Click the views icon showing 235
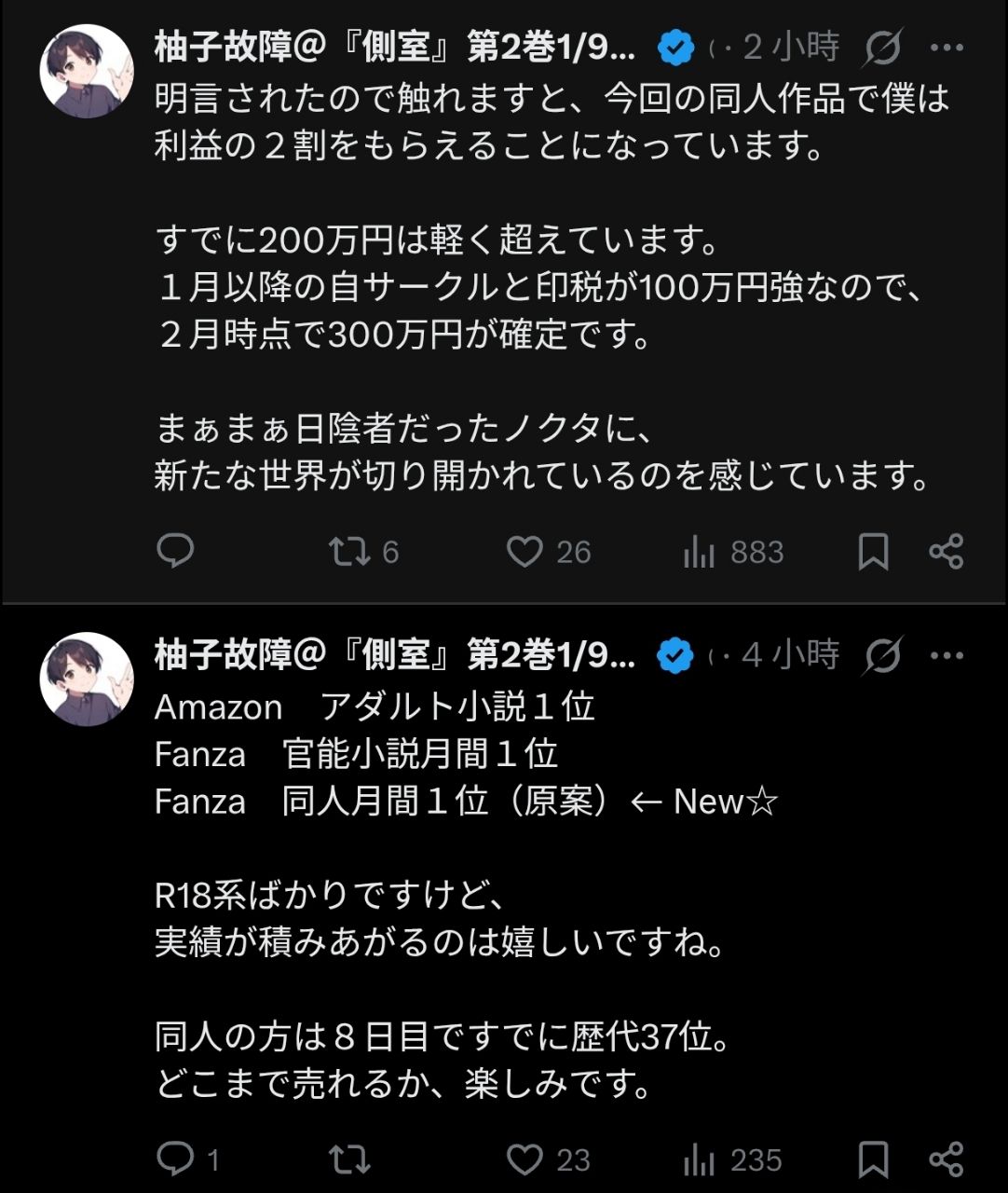This screenshot has width=1008, height=1193. click(x=699, y=1160)
